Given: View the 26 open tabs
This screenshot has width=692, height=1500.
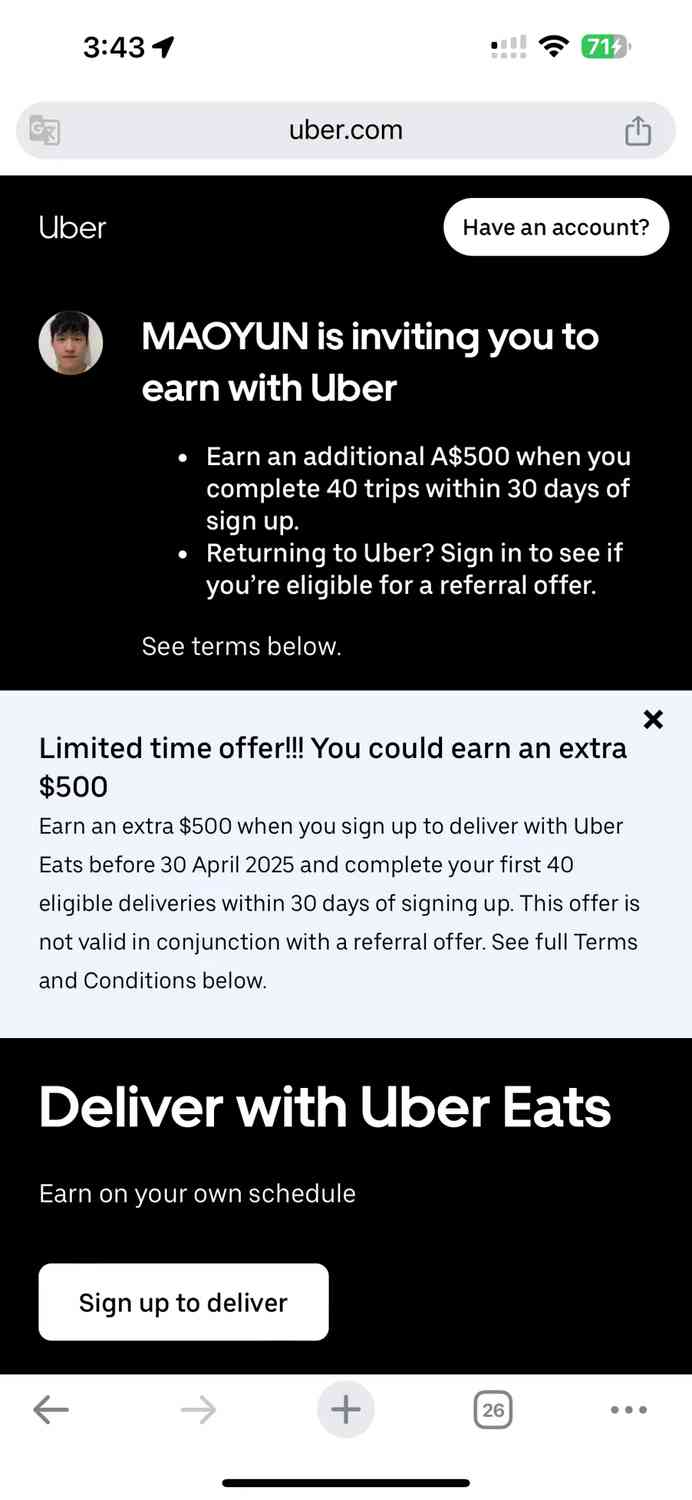Looking at the screenshot, I should coord(492,1410).
